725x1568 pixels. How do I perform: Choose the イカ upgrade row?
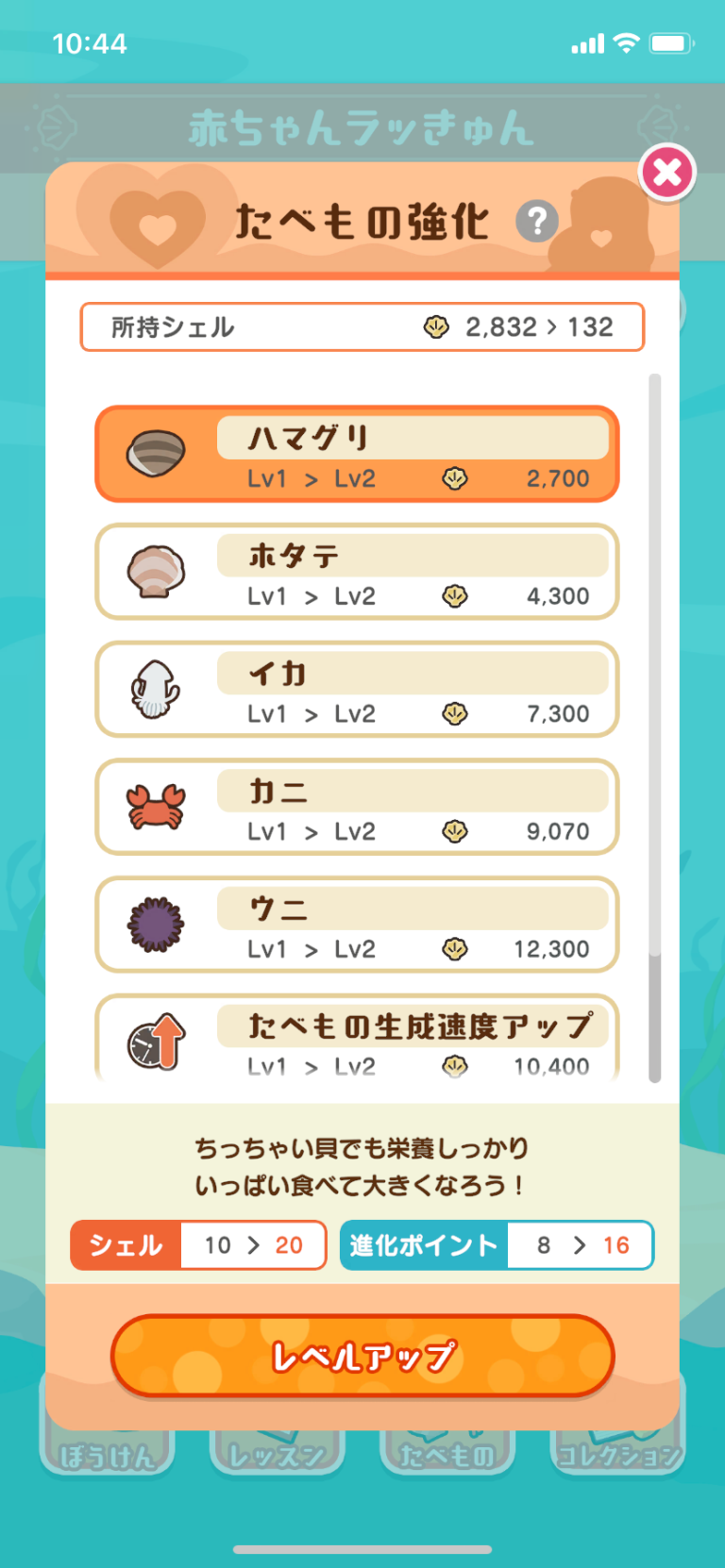[357, 690]
